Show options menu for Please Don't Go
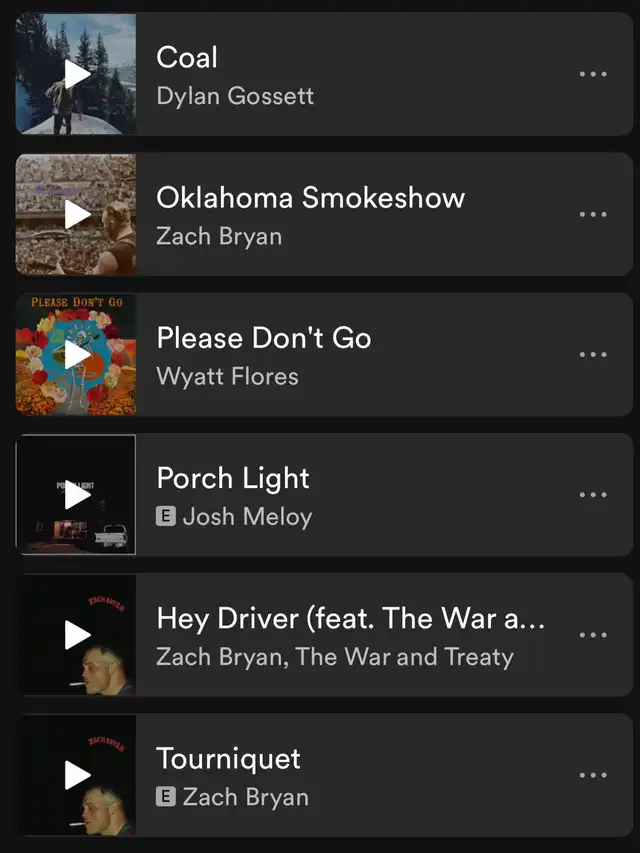This screenshot has width=640, height=853. [x=593, y=354]
